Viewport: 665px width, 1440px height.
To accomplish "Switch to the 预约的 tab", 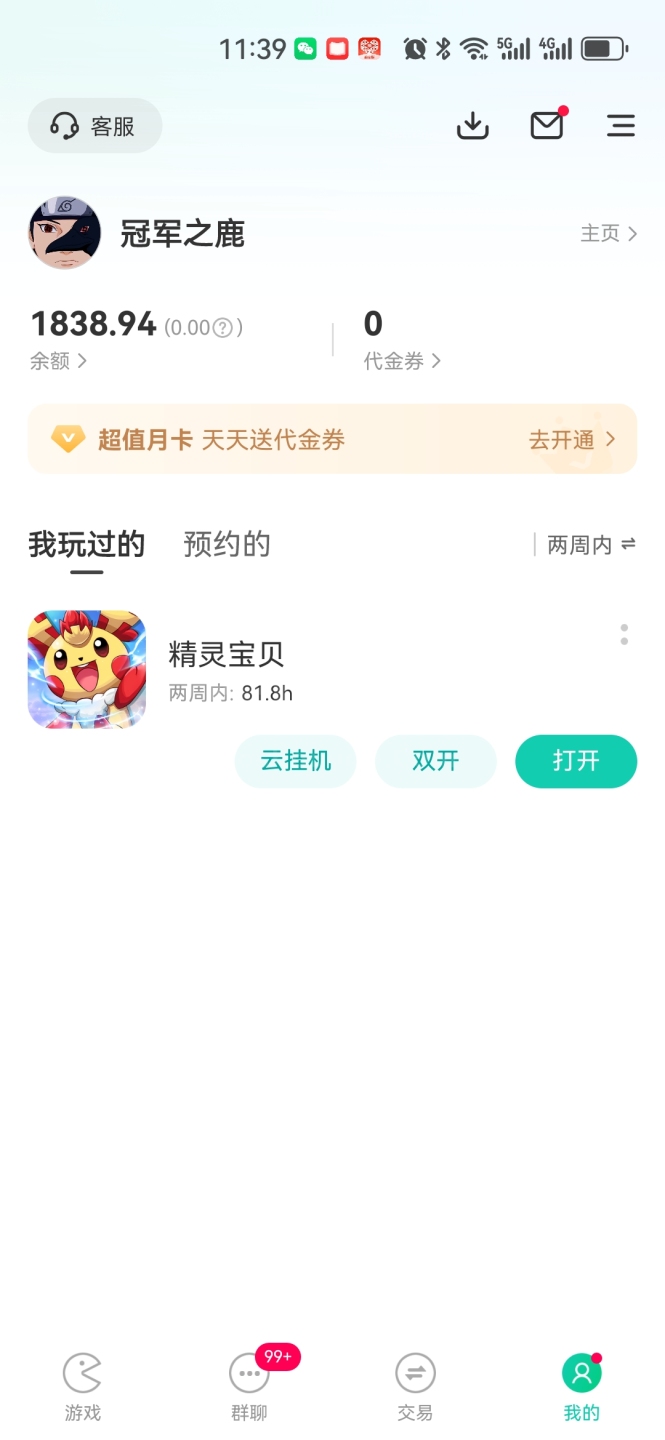I will point(227,545).
